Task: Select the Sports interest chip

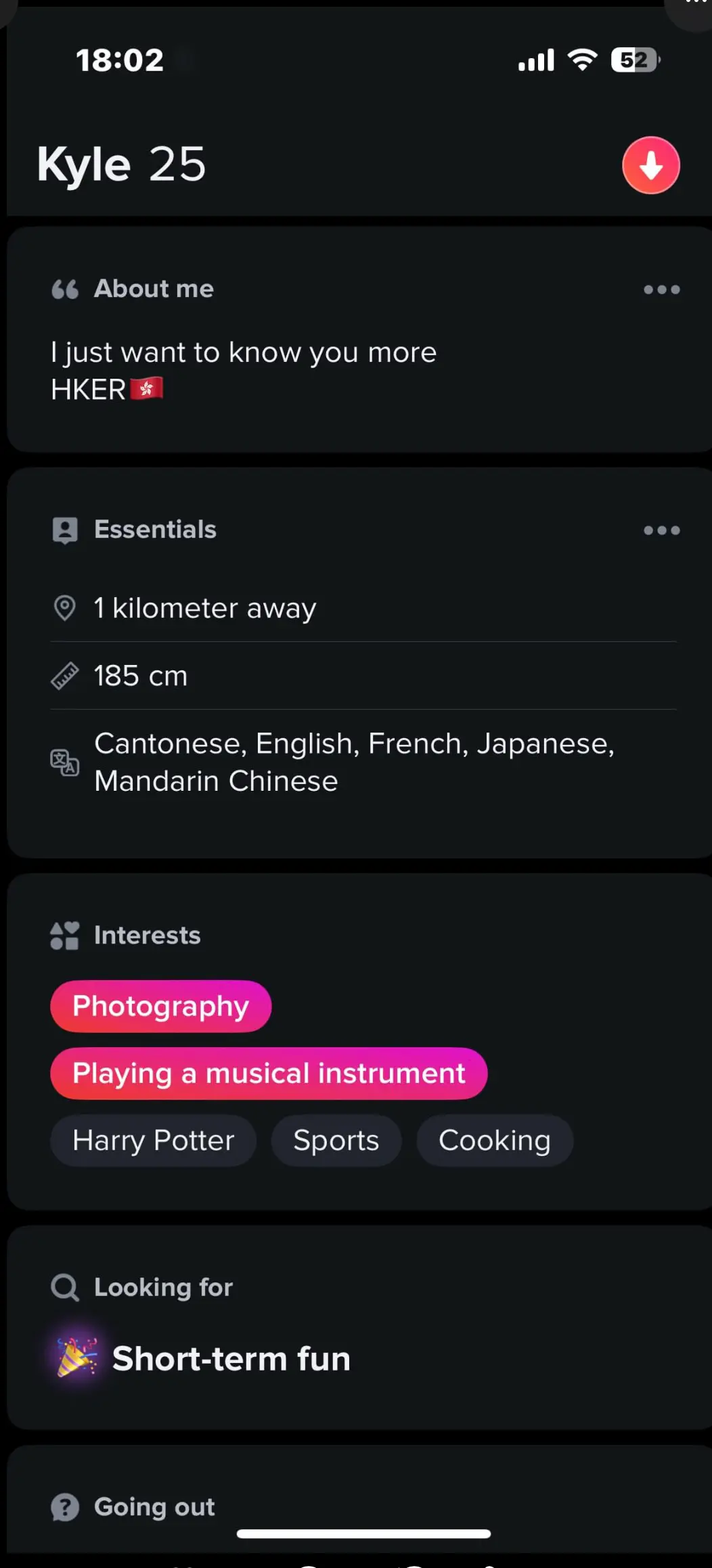Action: point(336,1140)
